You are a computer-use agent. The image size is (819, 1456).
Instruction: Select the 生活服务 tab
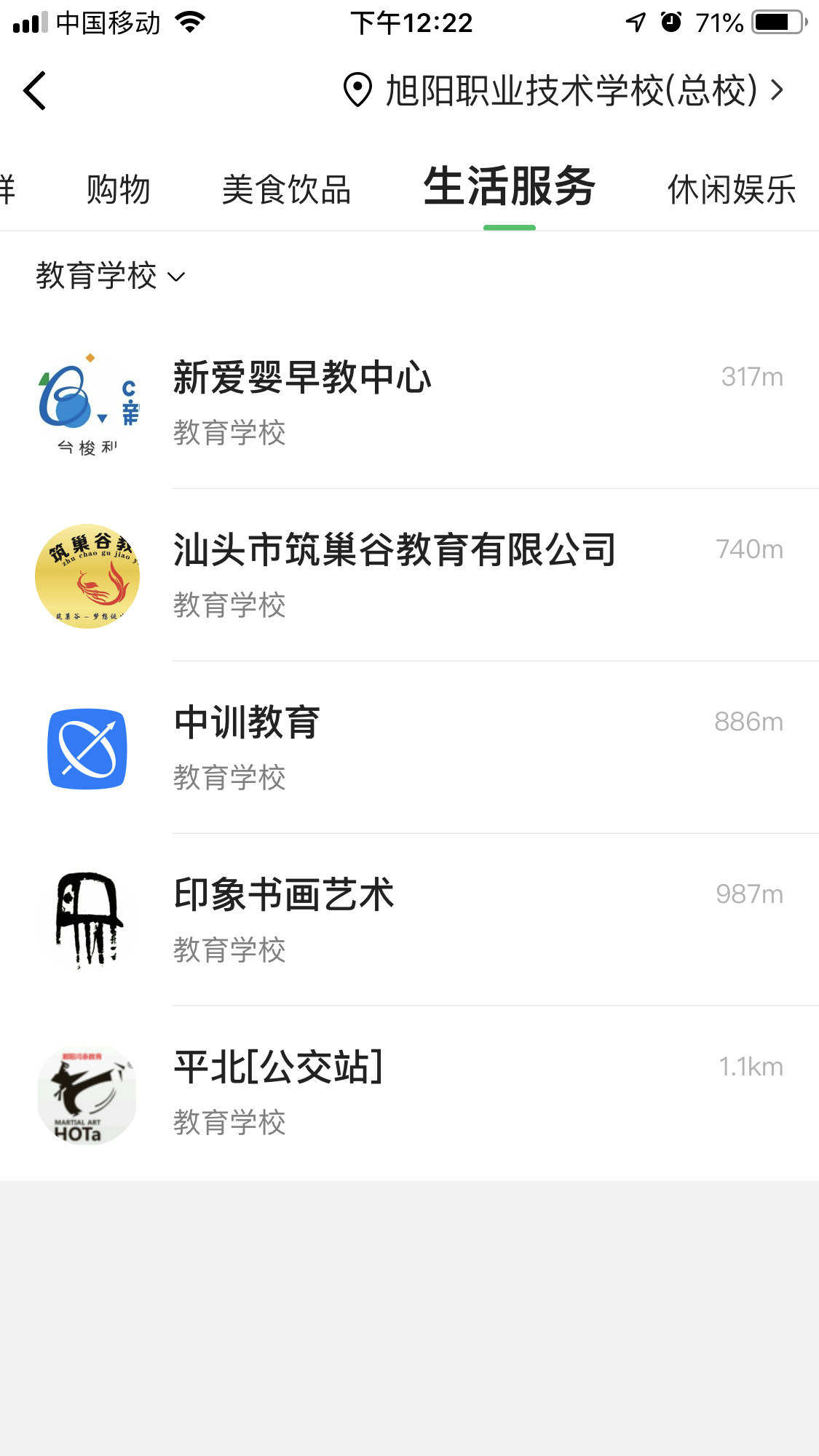(x=510, y=187)
